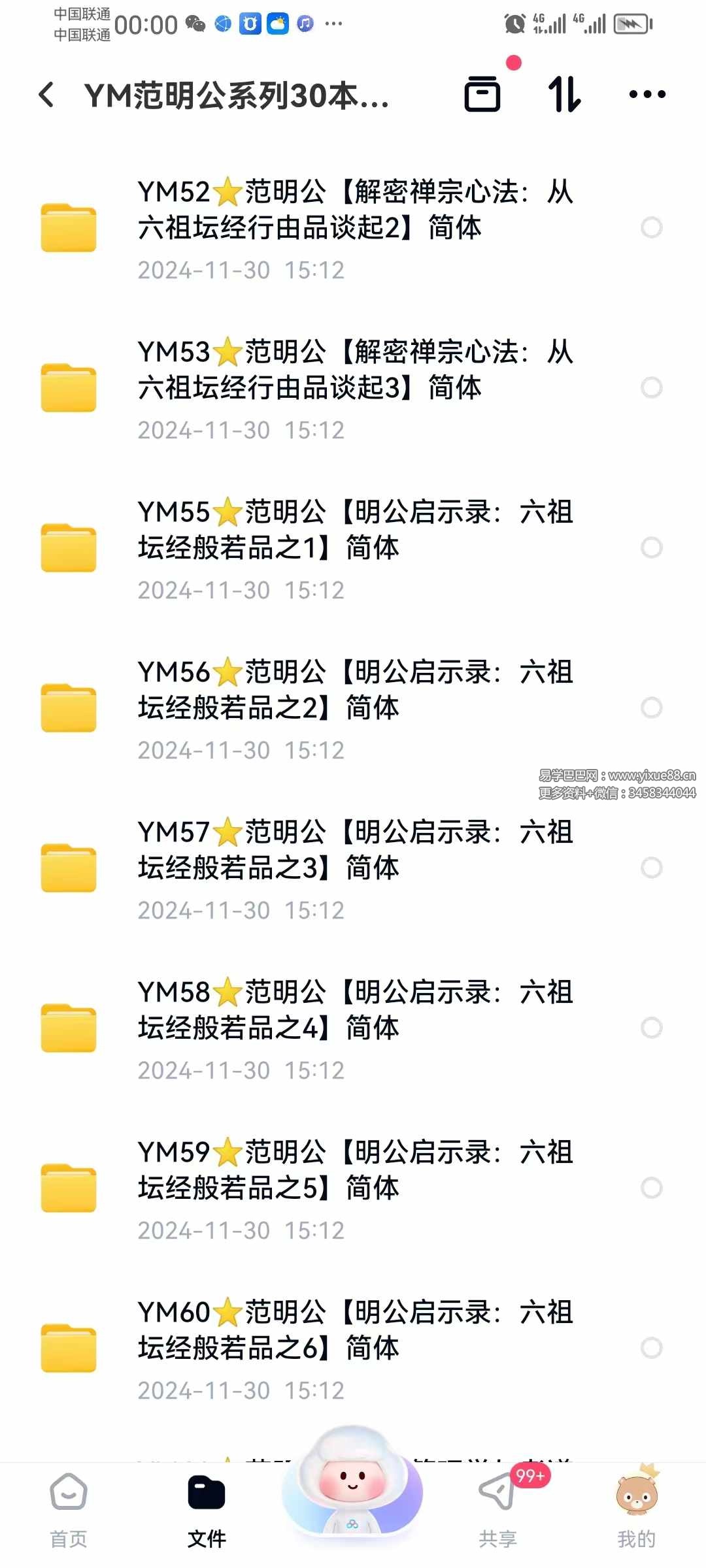This screenshot has width=706, height=1568.
Task: Switch to the 共享 tab
Action: [x=498, y=1509]
